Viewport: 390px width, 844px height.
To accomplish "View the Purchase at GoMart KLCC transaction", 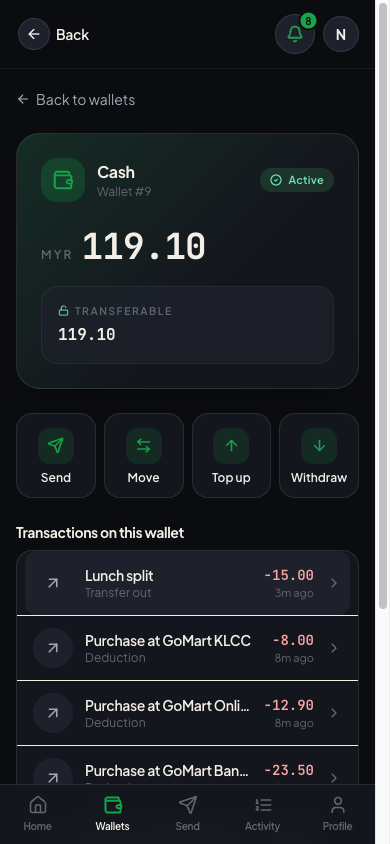I will click(x=187, y=648).
